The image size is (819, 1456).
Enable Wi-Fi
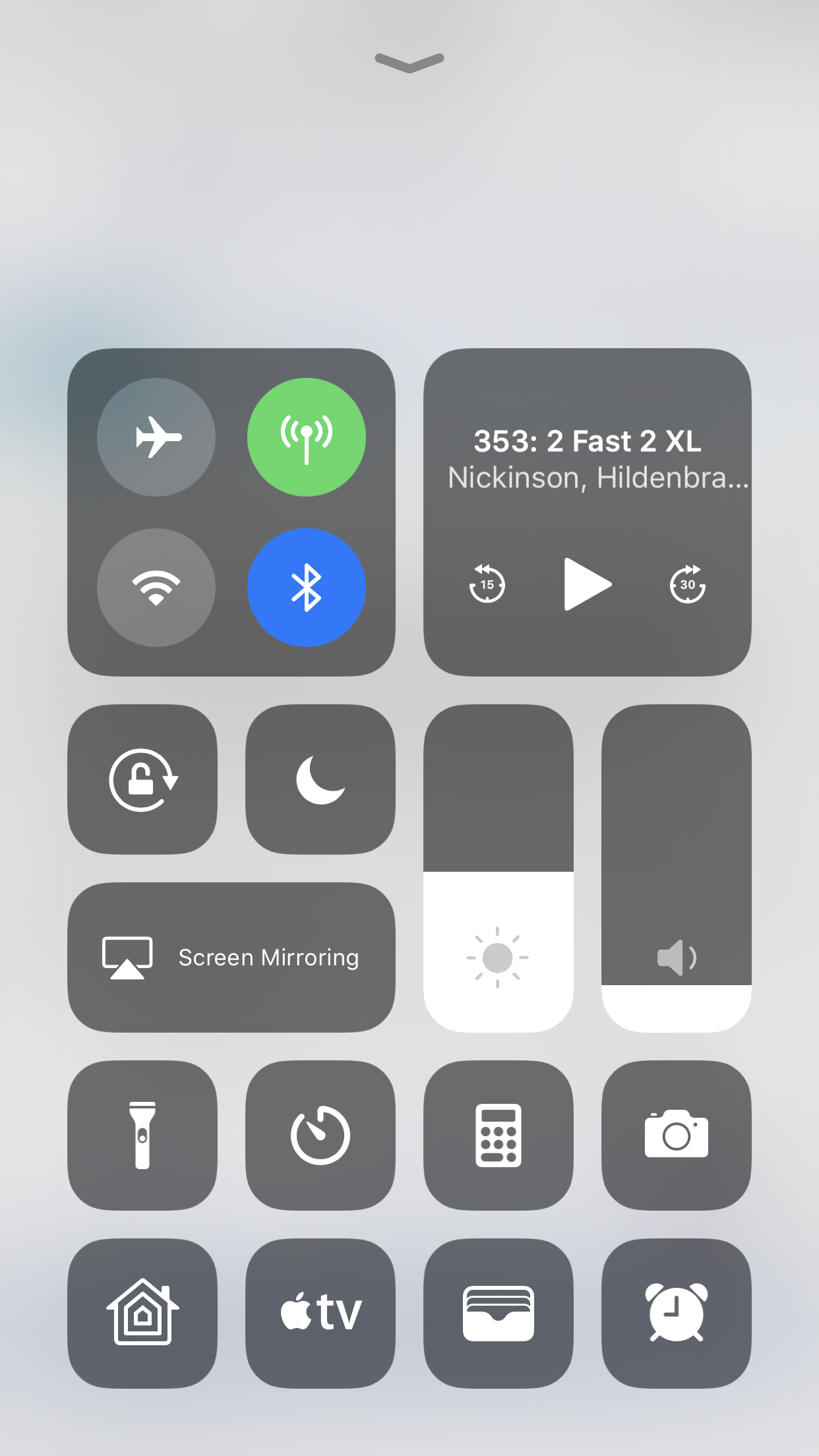coord(156,588)
